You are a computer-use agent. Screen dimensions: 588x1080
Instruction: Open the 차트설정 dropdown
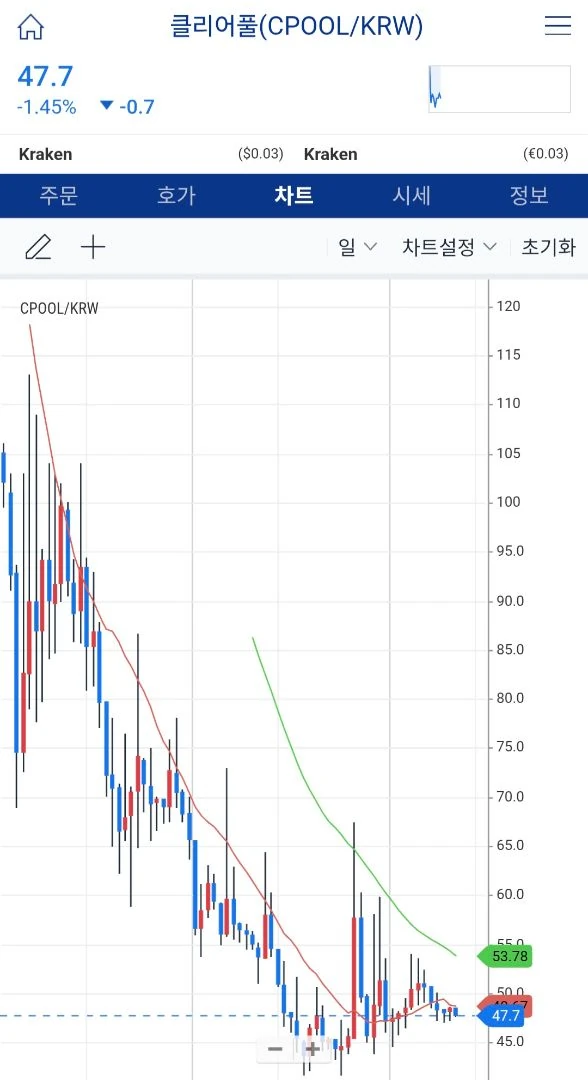pyautogui.click(x=450, y=247)
